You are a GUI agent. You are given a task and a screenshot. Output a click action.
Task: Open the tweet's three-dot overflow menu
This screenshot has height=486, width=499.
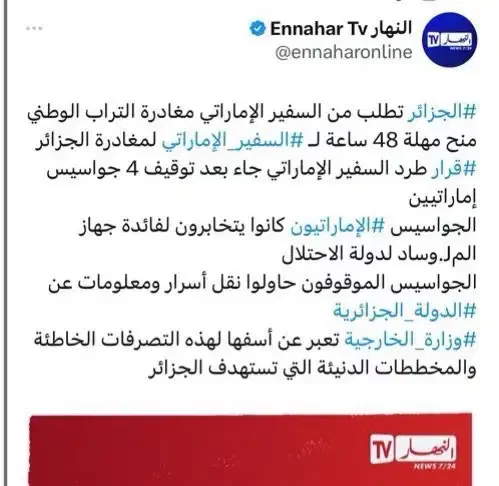pos(34,29)
